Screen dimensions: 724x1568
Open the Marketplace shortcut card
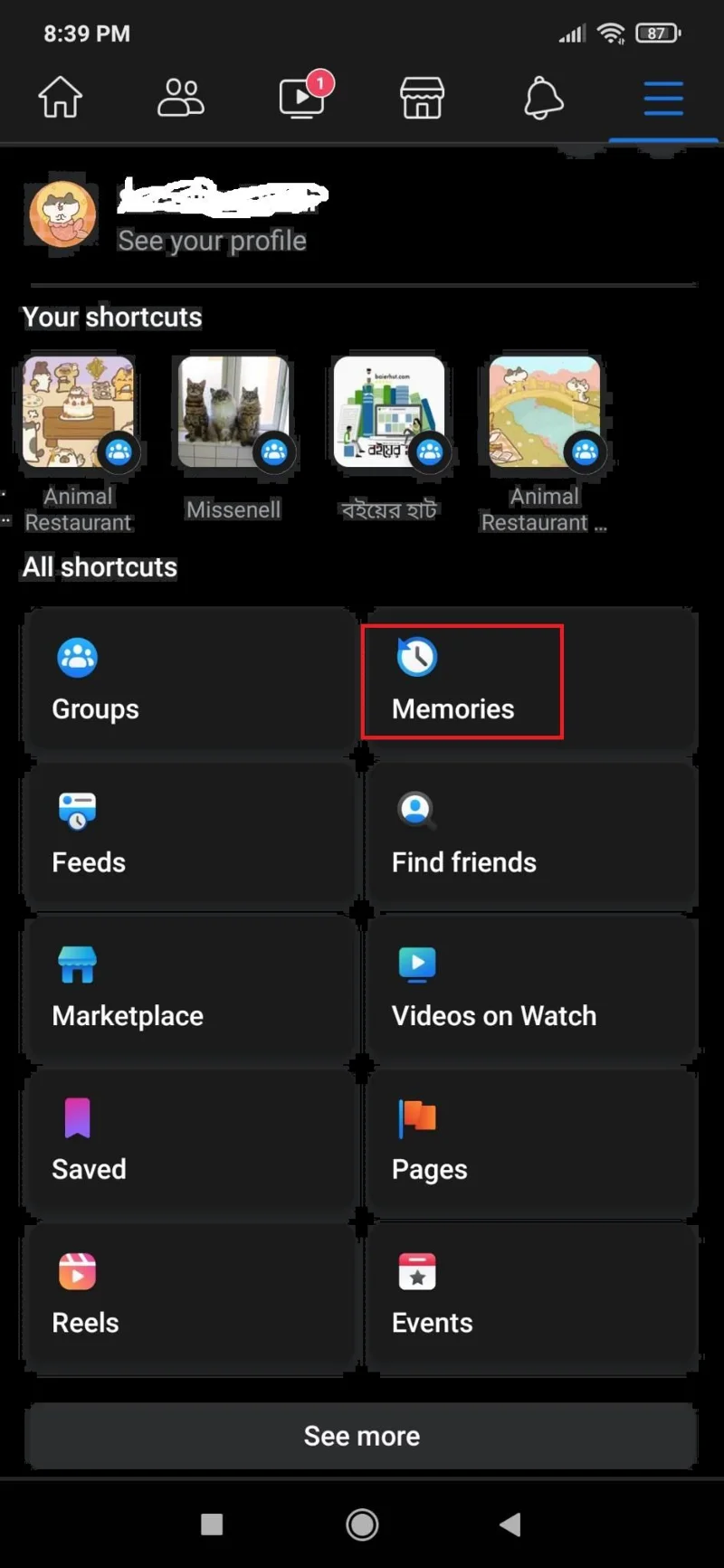coord(190,988)
